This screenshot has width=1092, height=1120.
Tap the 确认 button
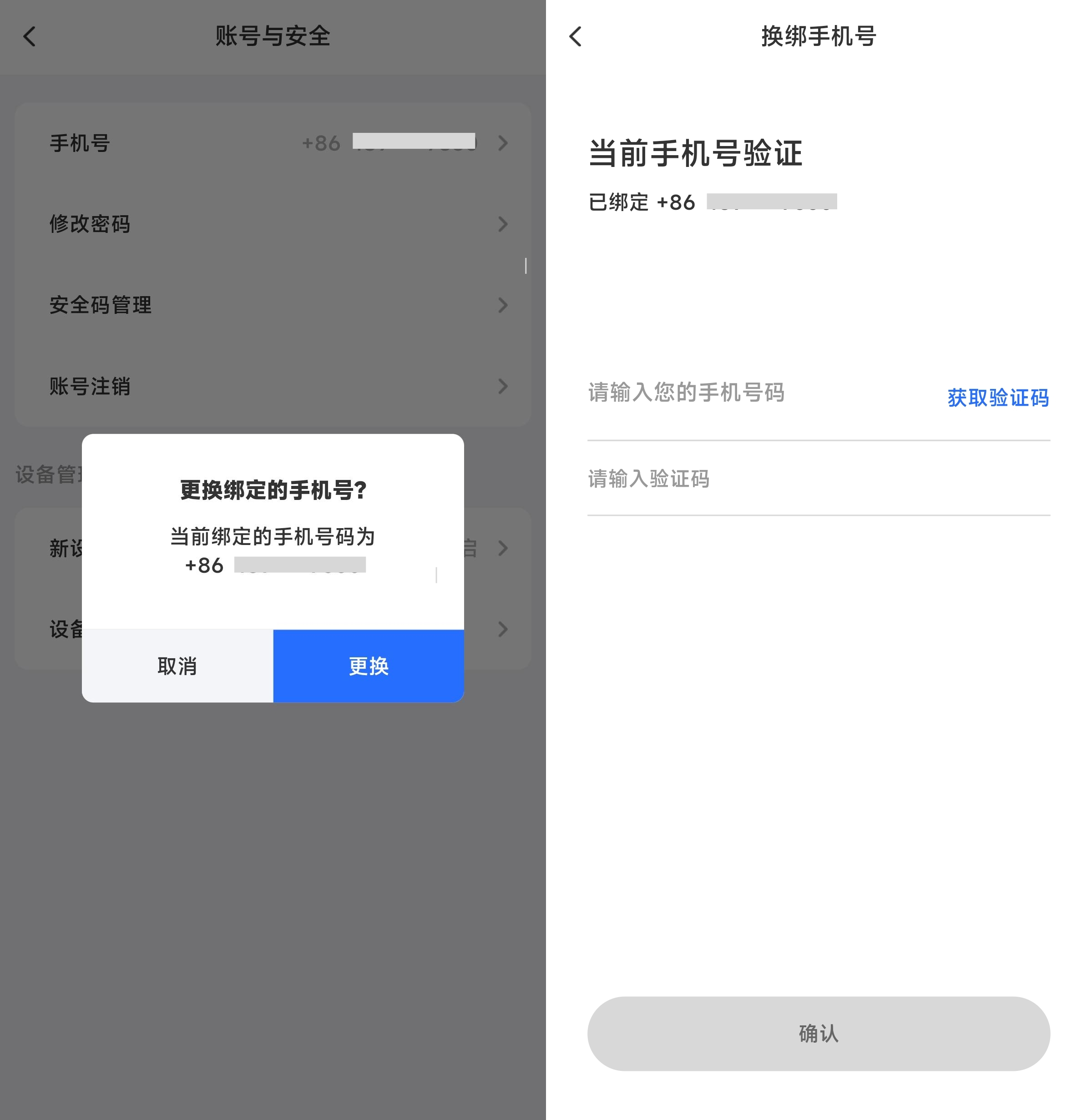click(x=819, y=1033)
